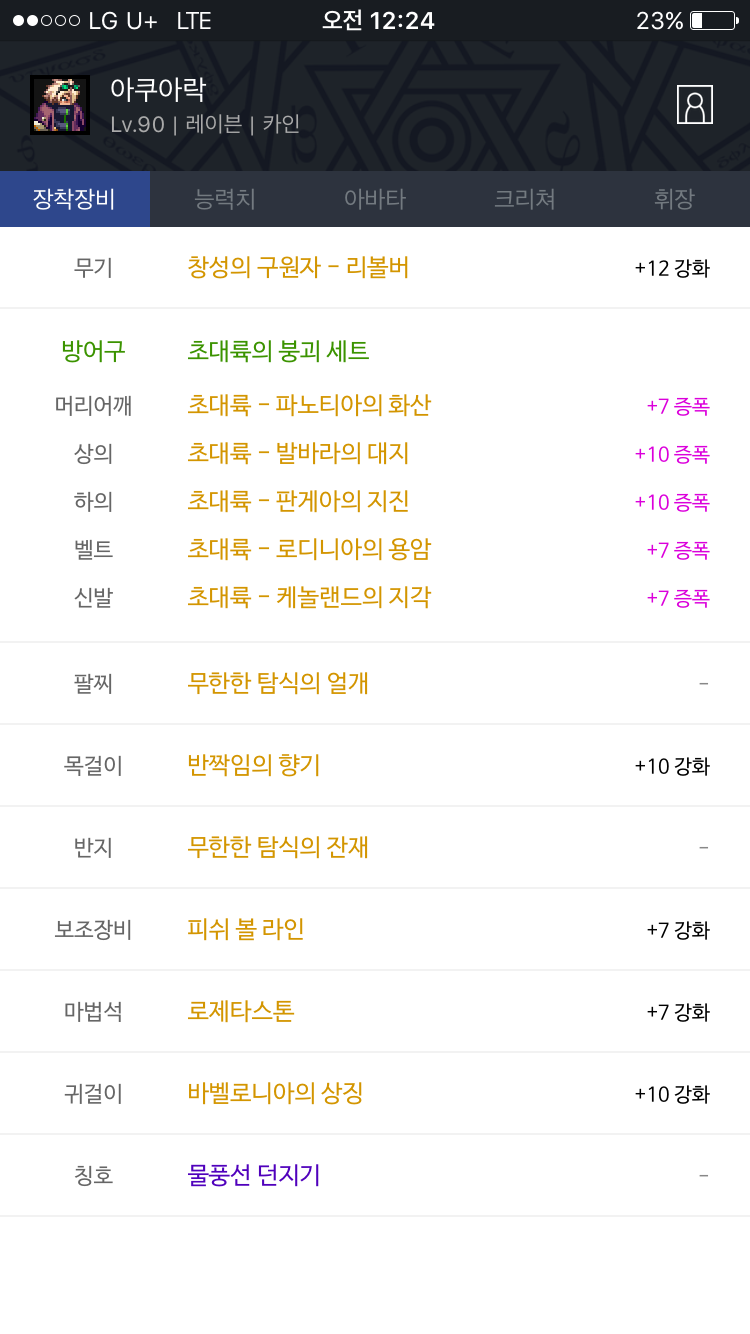Open earring 바벨로니아의 상징
The height and width of the screenshot is (1334, 750).
click(x=275, y=1093)
